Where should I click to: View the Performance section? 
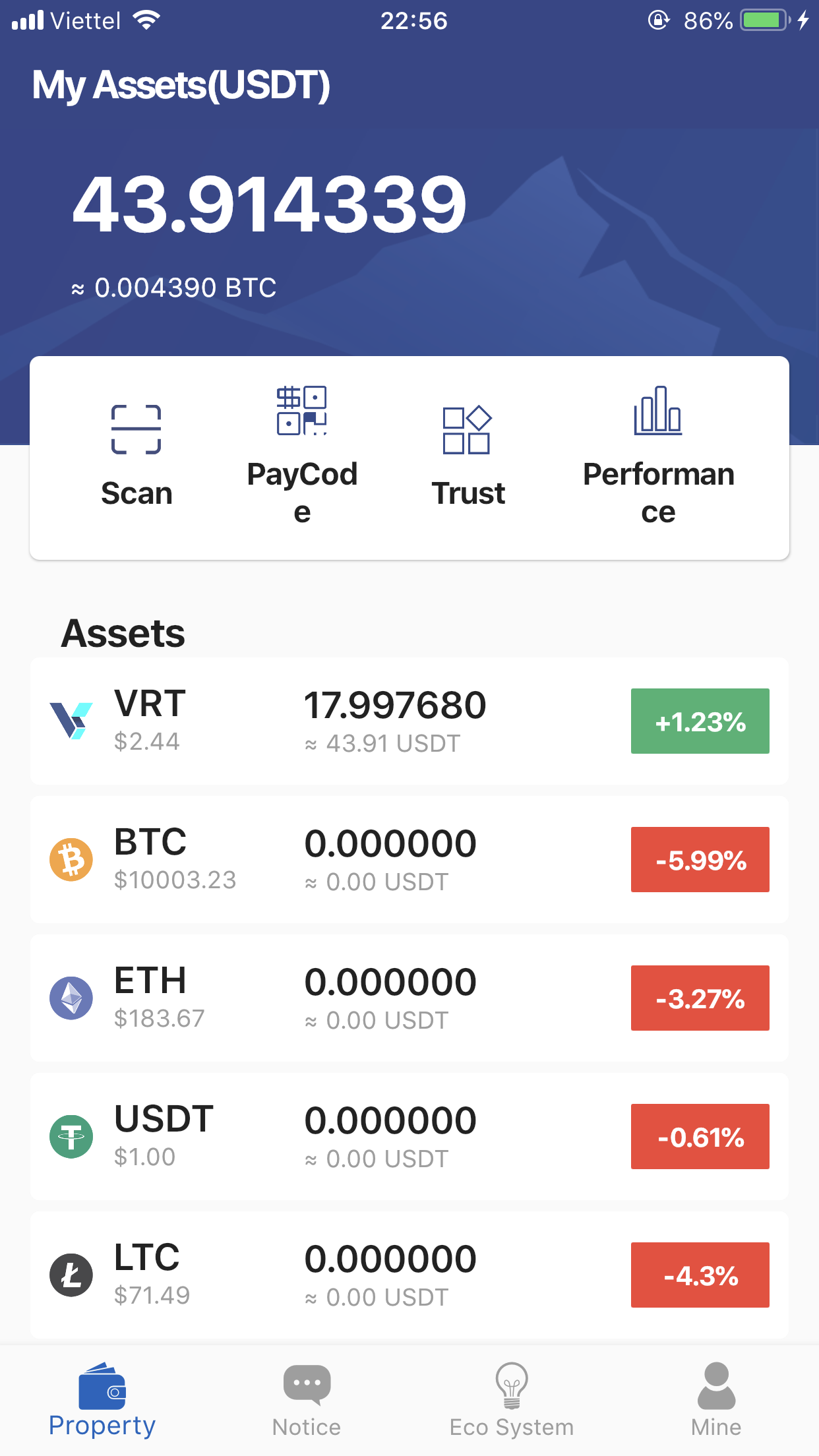pos(658,456)
